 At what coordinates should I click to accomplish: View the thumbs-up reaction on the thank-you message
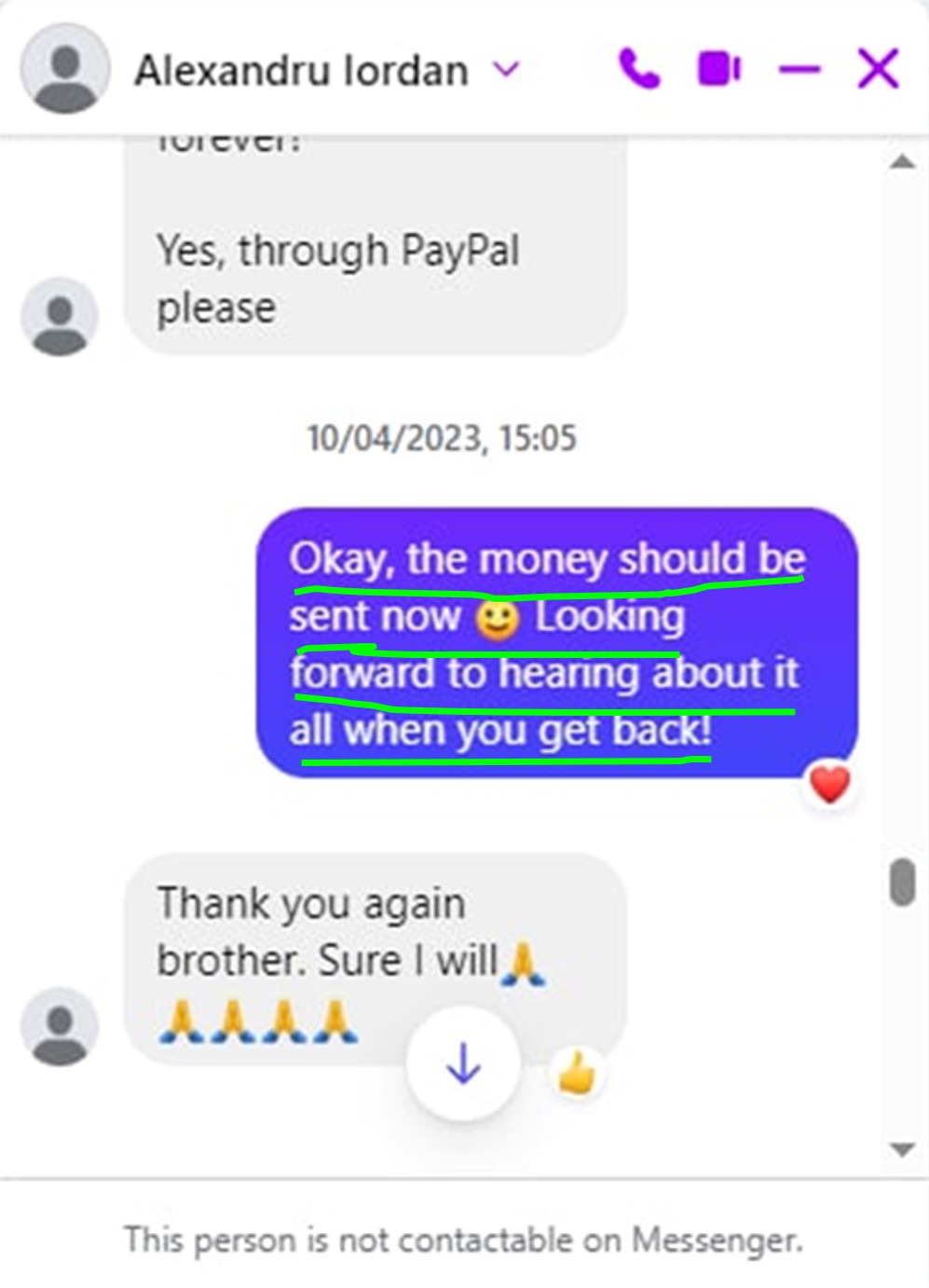click(577, 1073)
